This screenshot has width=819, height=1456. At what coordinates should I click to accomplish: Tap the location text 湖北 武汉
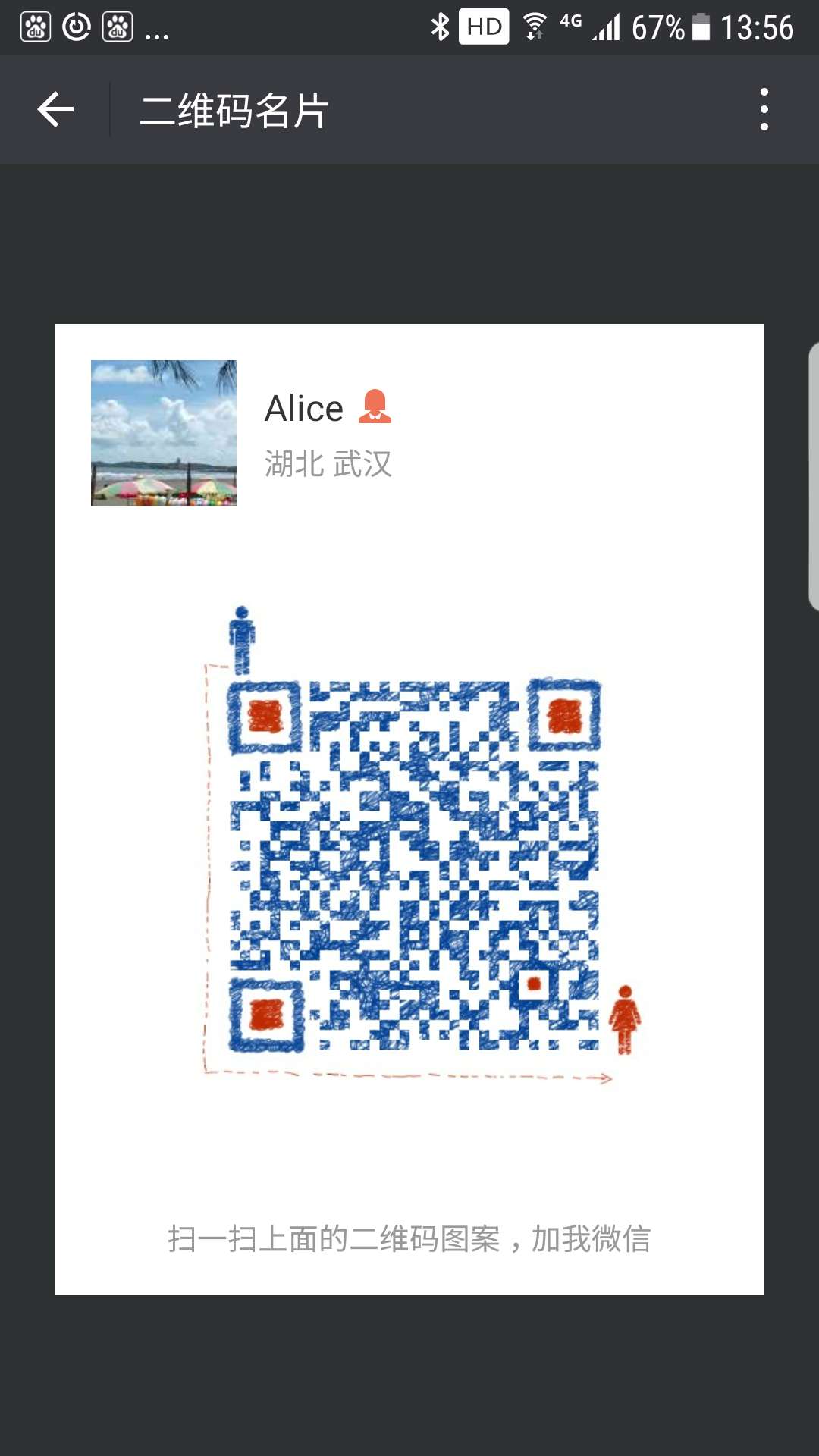329,465
